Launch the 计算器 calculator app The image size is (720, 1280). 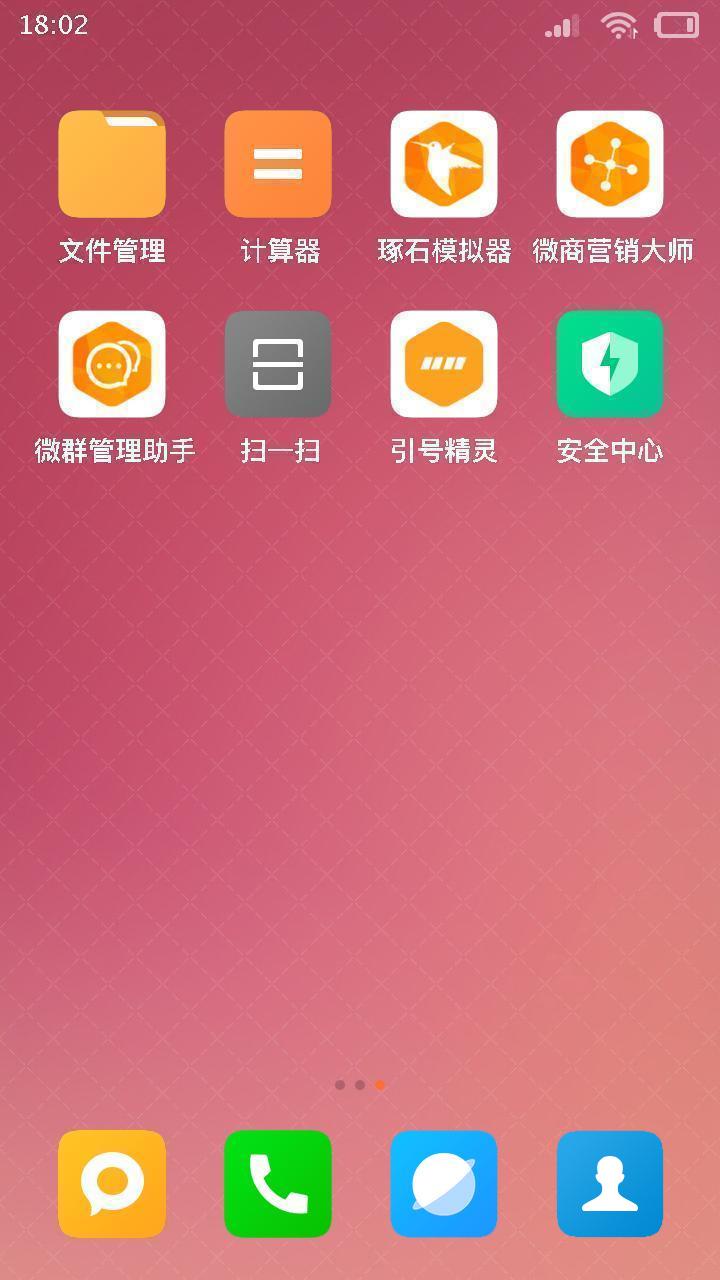click(x=278, y=165)
